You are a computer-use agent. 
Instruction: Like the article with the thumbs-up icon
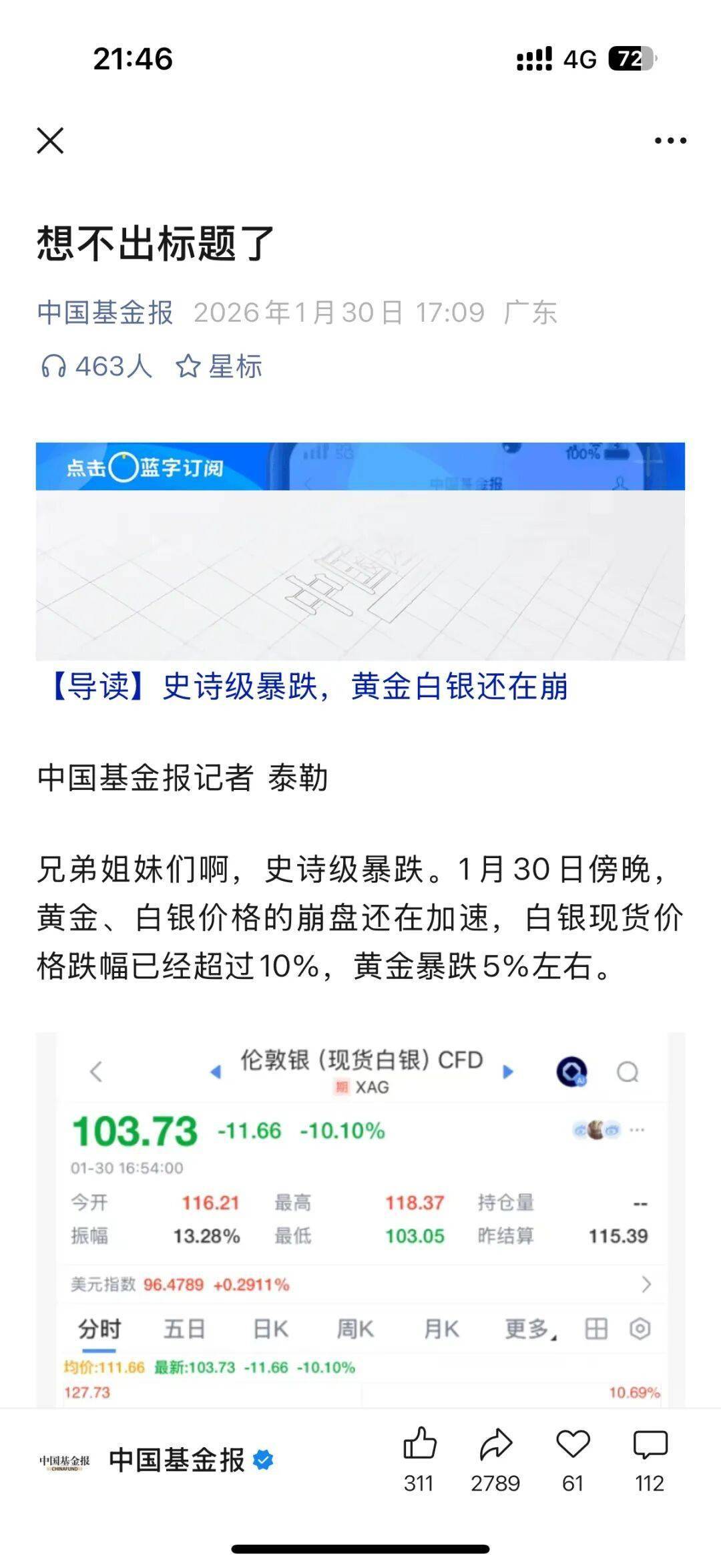tap(419, 1445)
